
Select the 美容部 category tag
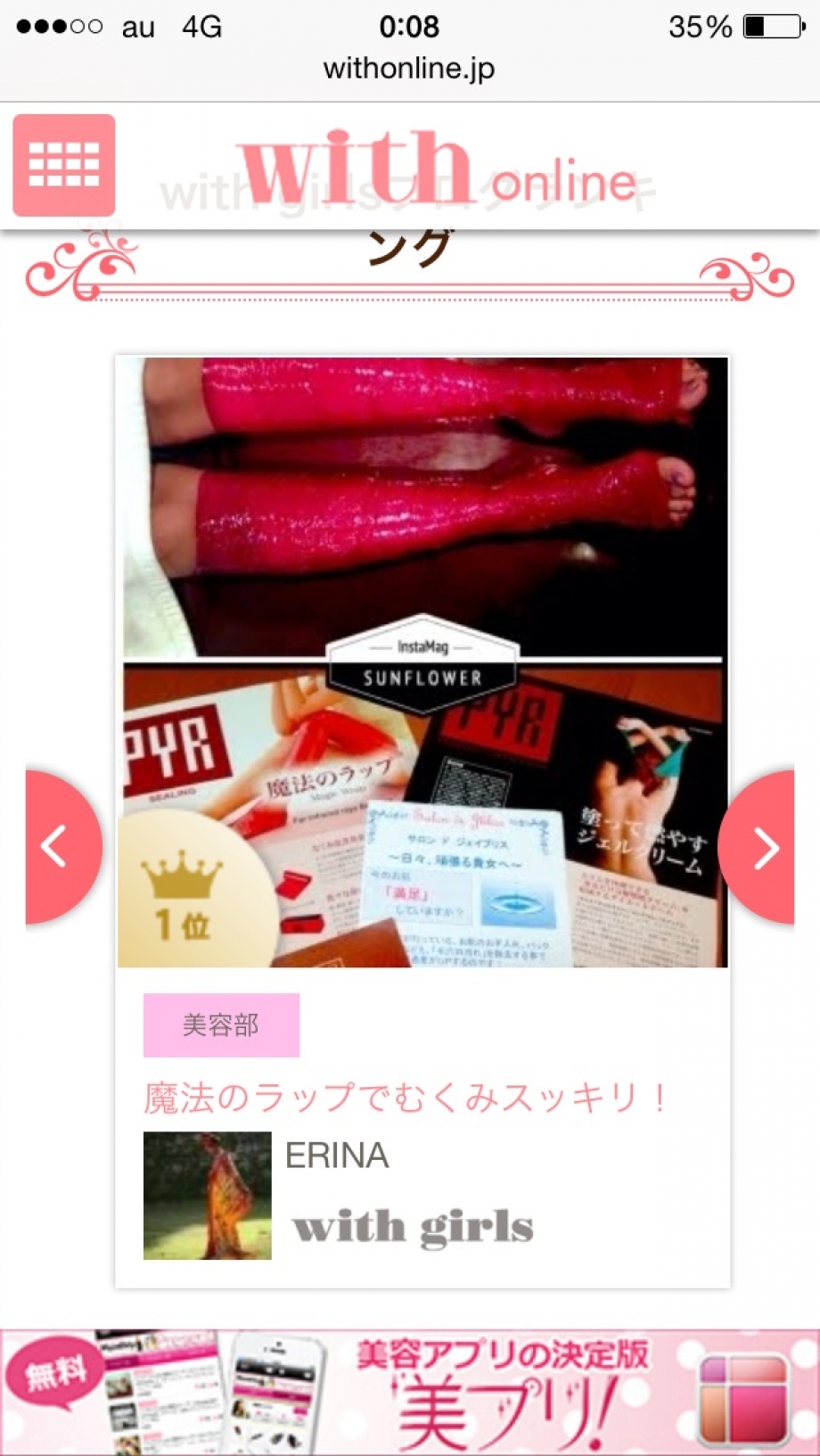tap(221, 1025)
